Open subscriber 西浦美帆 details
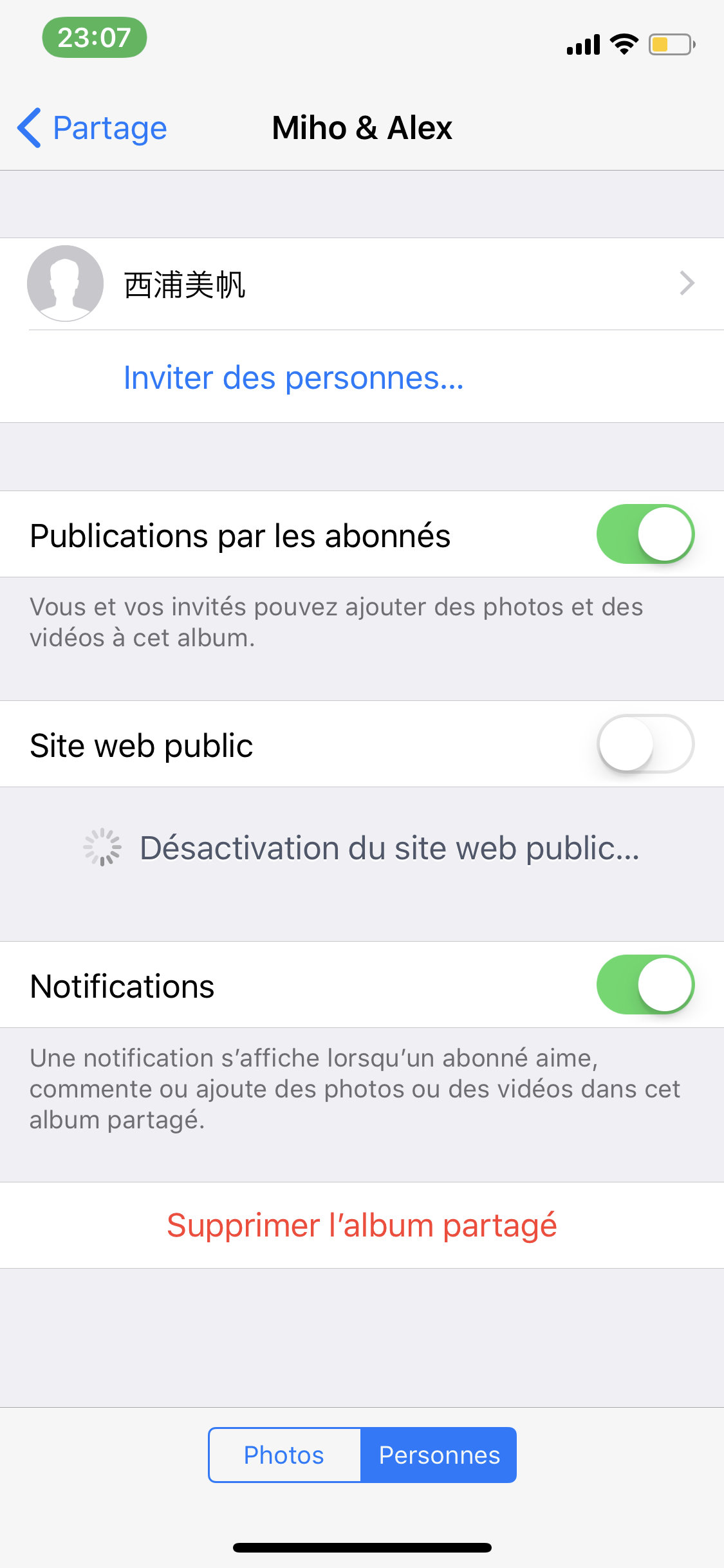The height and width of the screenshot is (1568, 724). click(x=360, y=284)
